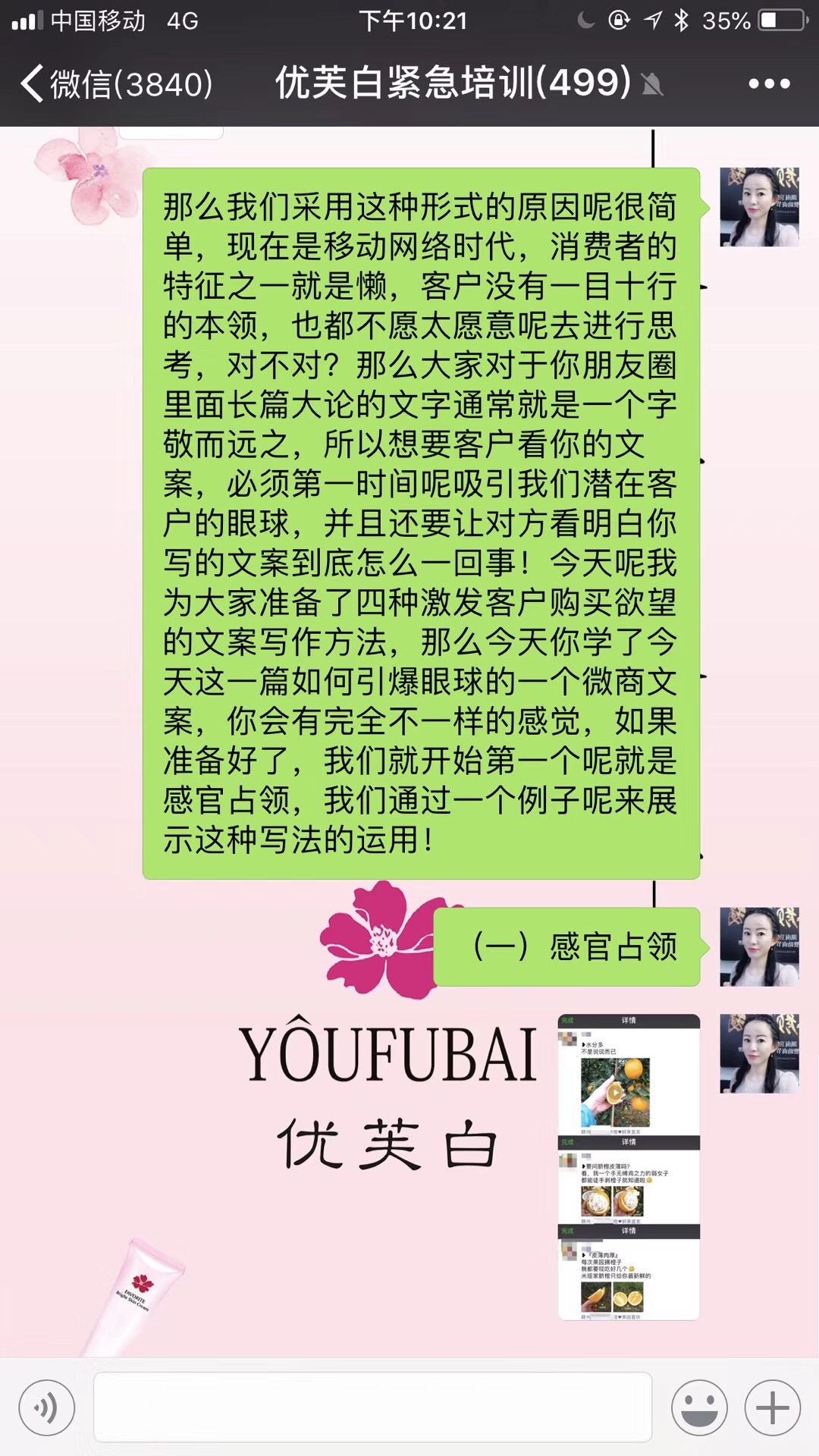Open the group chat details menu
Image resolution: width=819 pixels, height=1456 pixels.
769,83
